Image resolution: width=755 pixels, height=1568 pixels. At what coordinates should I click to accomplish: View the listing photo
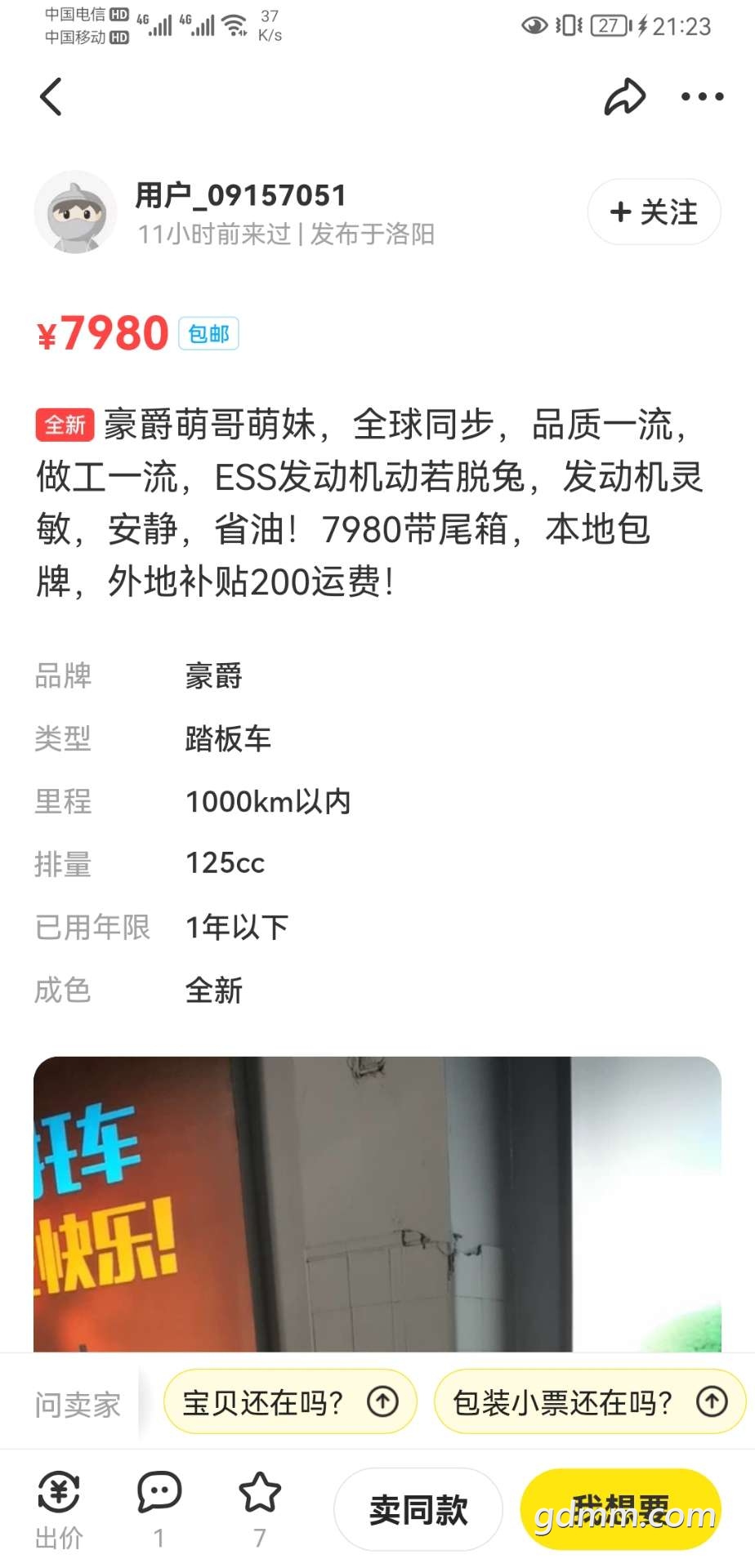(x=377, y=1203)
